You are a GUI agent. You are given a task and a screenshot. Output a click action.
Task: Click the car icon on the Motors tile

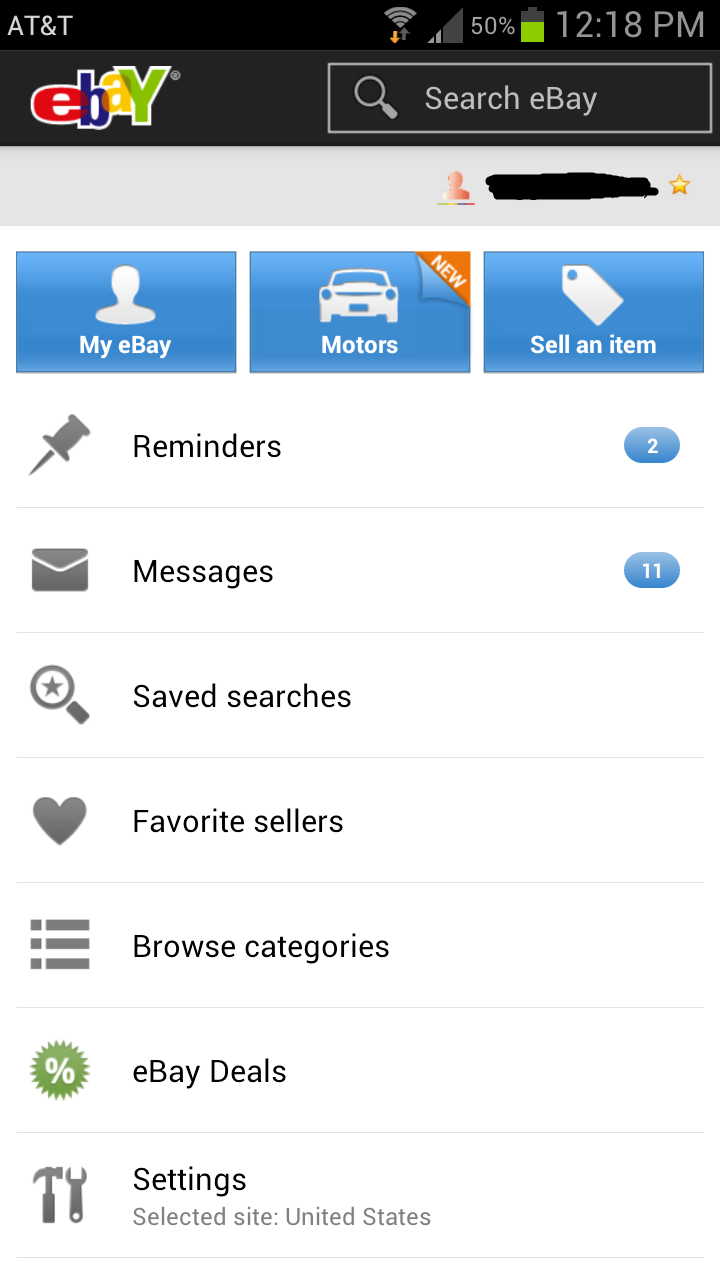(359, 295)
